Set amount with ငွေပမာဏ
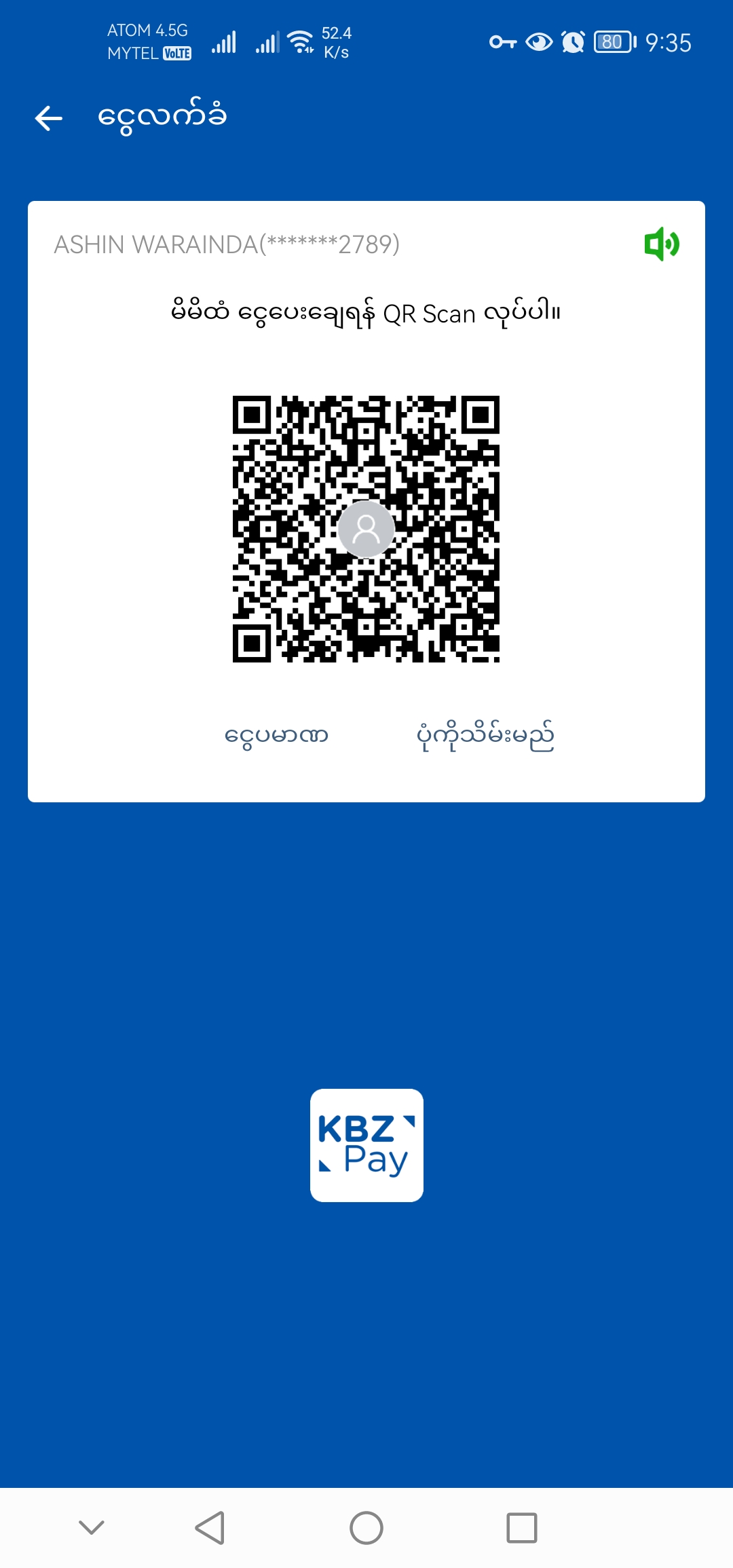This screenshot has width=733, height=1568. 276,736
